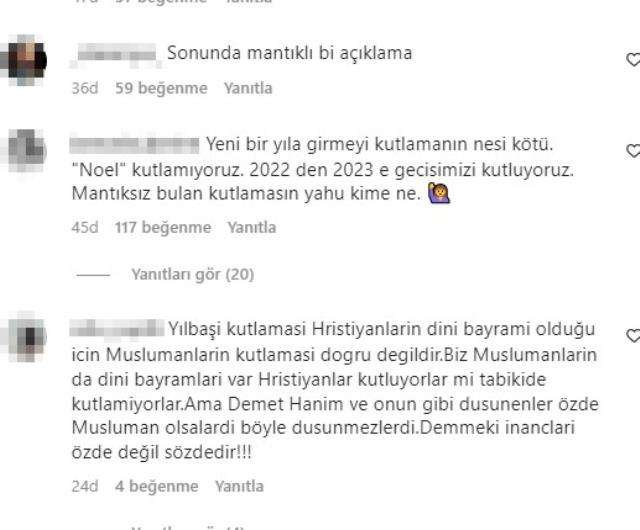
Task: Reply to the comment with 4 beğenme
Action: 239,486
